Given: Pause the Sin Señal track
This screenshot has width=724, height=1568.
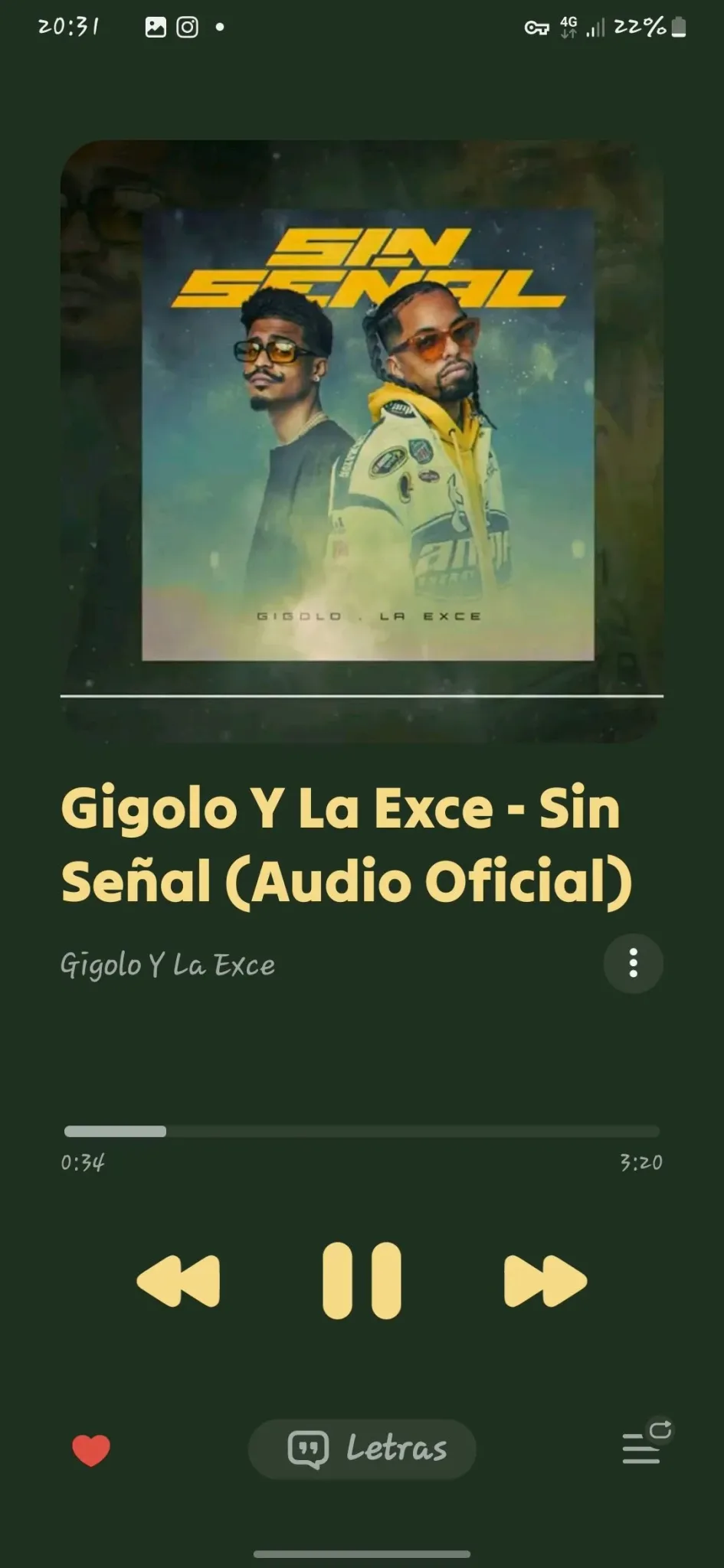Looking at the screenshot, I should click(x=362, y=1280).
